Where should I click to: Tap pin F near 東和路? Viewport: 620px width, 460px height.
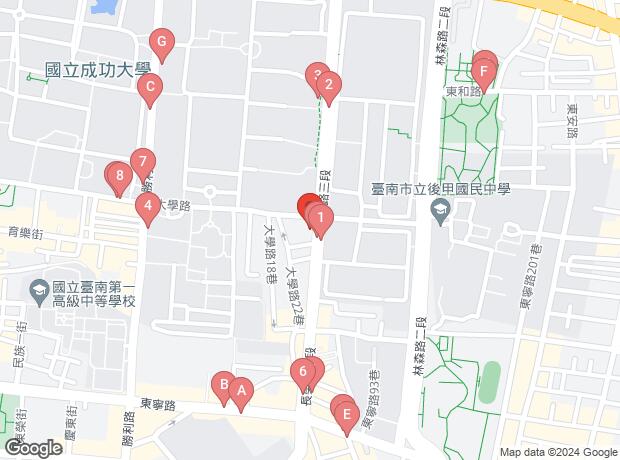[x=484, y=71]
